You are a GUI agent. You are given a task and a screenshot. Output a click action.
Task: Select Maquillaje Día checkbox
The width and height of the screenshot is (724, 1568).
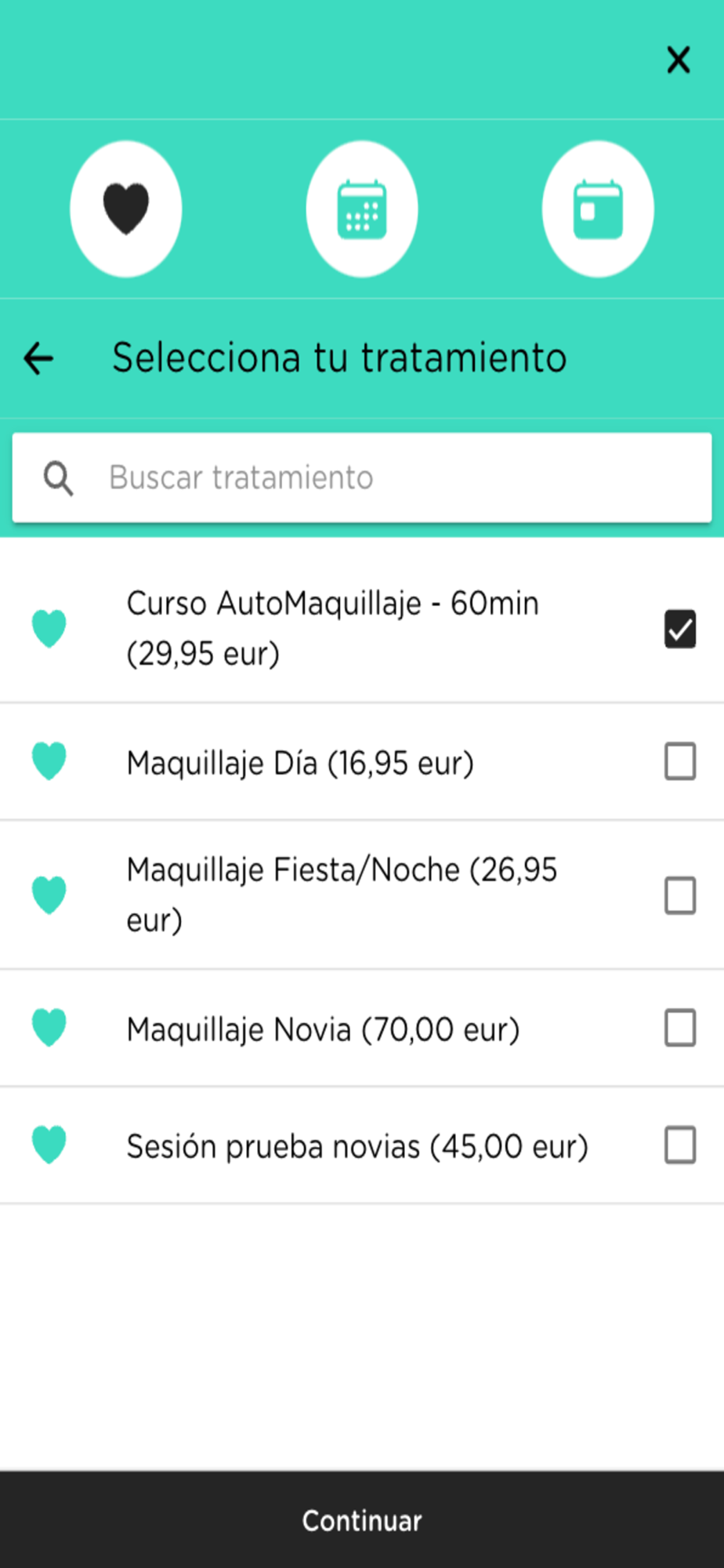(679, 761)
